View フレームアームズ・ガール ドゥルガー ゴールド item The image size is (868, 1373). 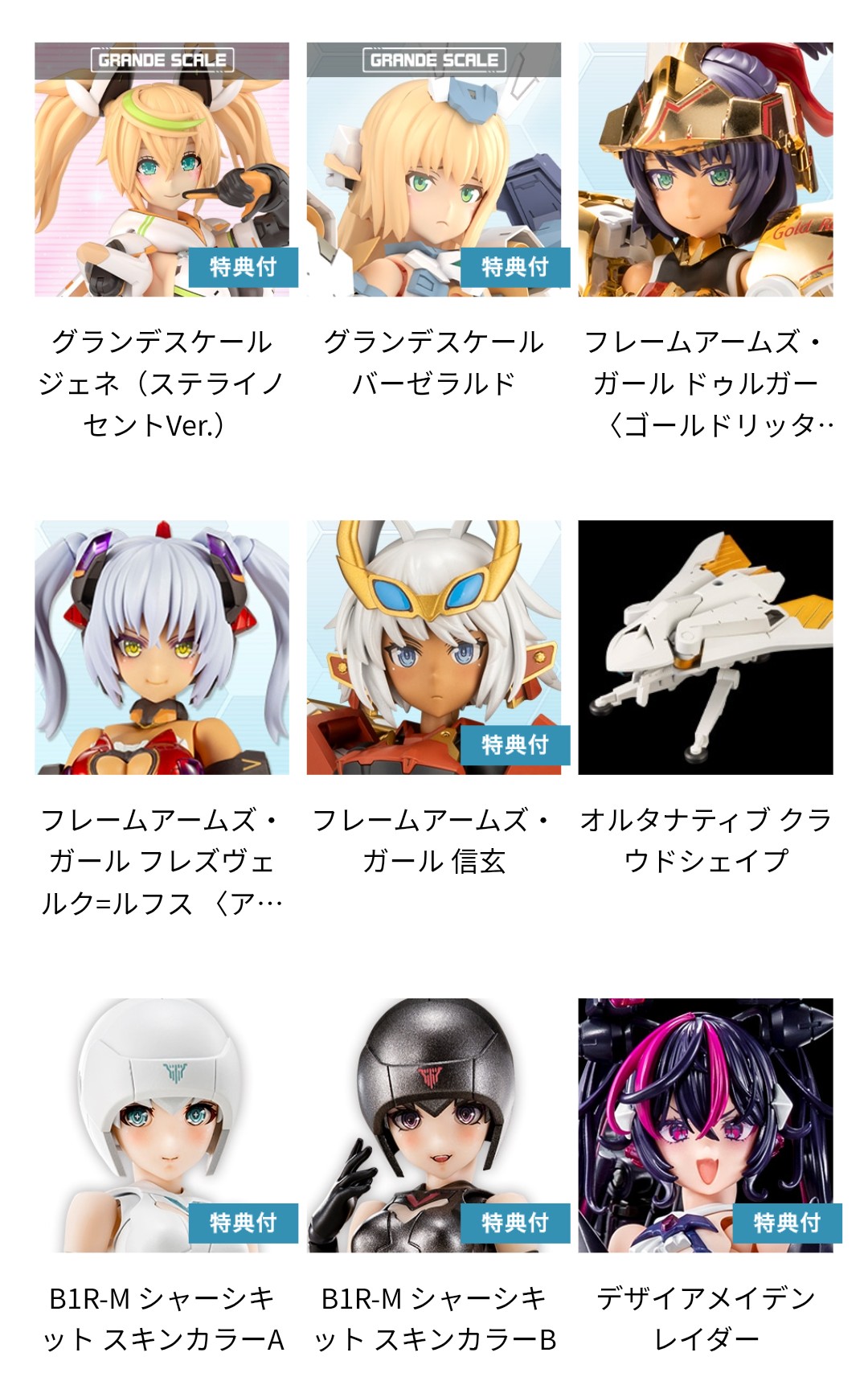tap(705, 170)
